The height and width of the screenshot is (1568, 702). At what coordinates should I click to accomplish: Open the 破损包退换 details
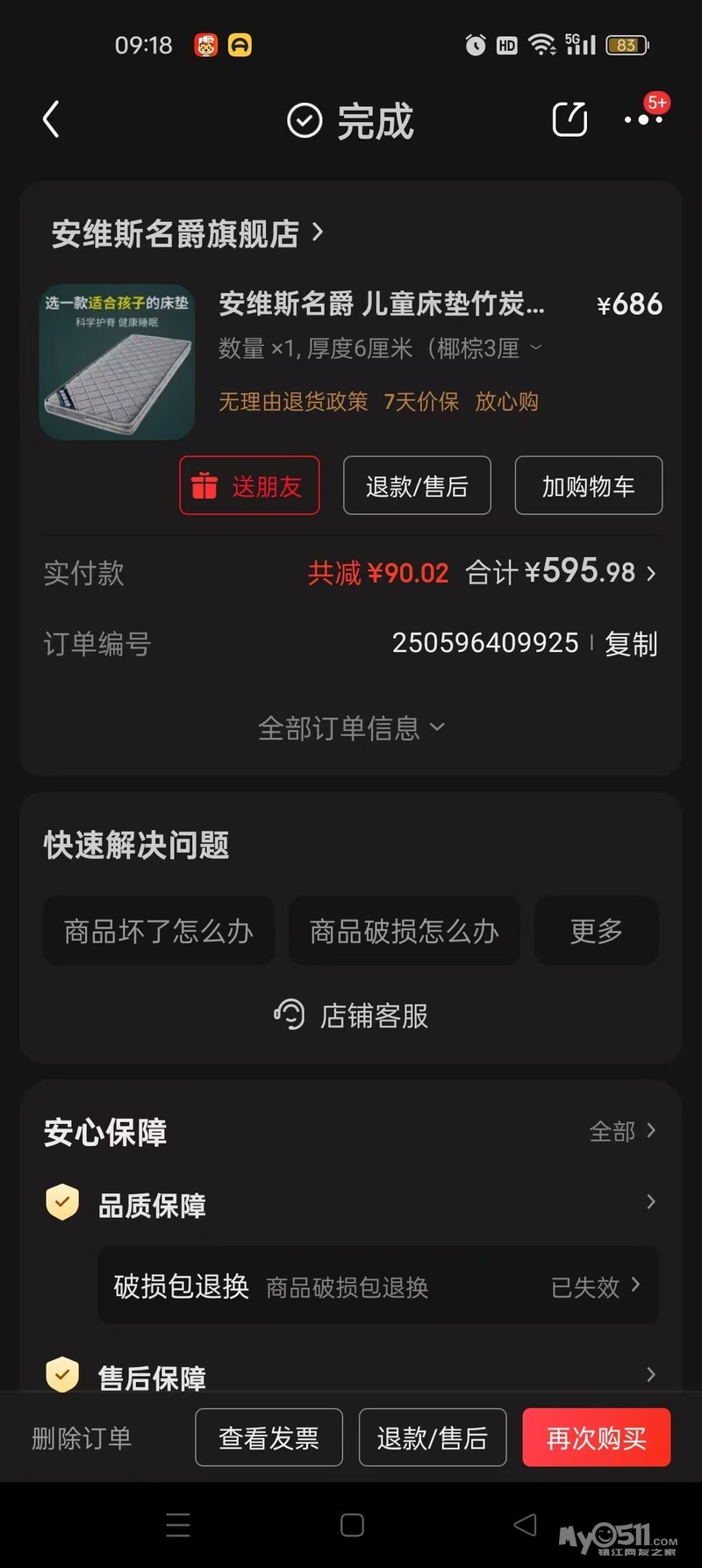[x=377, y=1286]
